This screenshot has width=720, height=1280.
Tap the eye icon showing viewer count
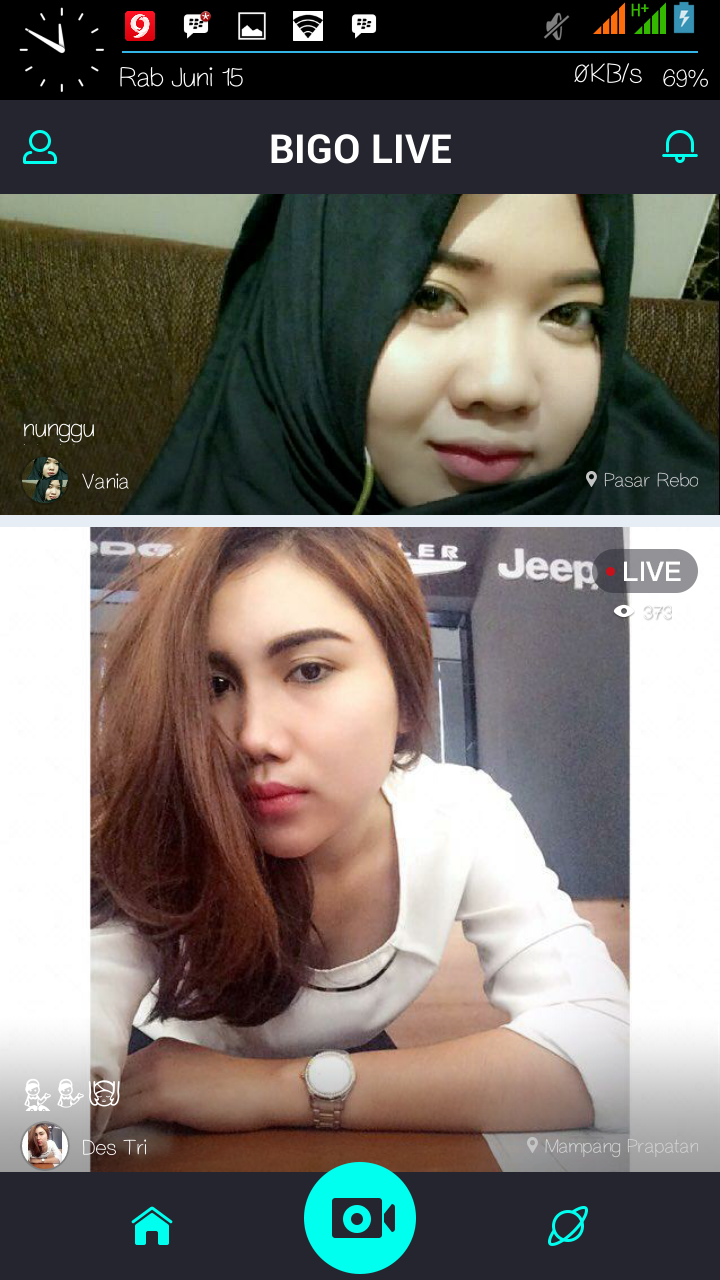[622, 612]
